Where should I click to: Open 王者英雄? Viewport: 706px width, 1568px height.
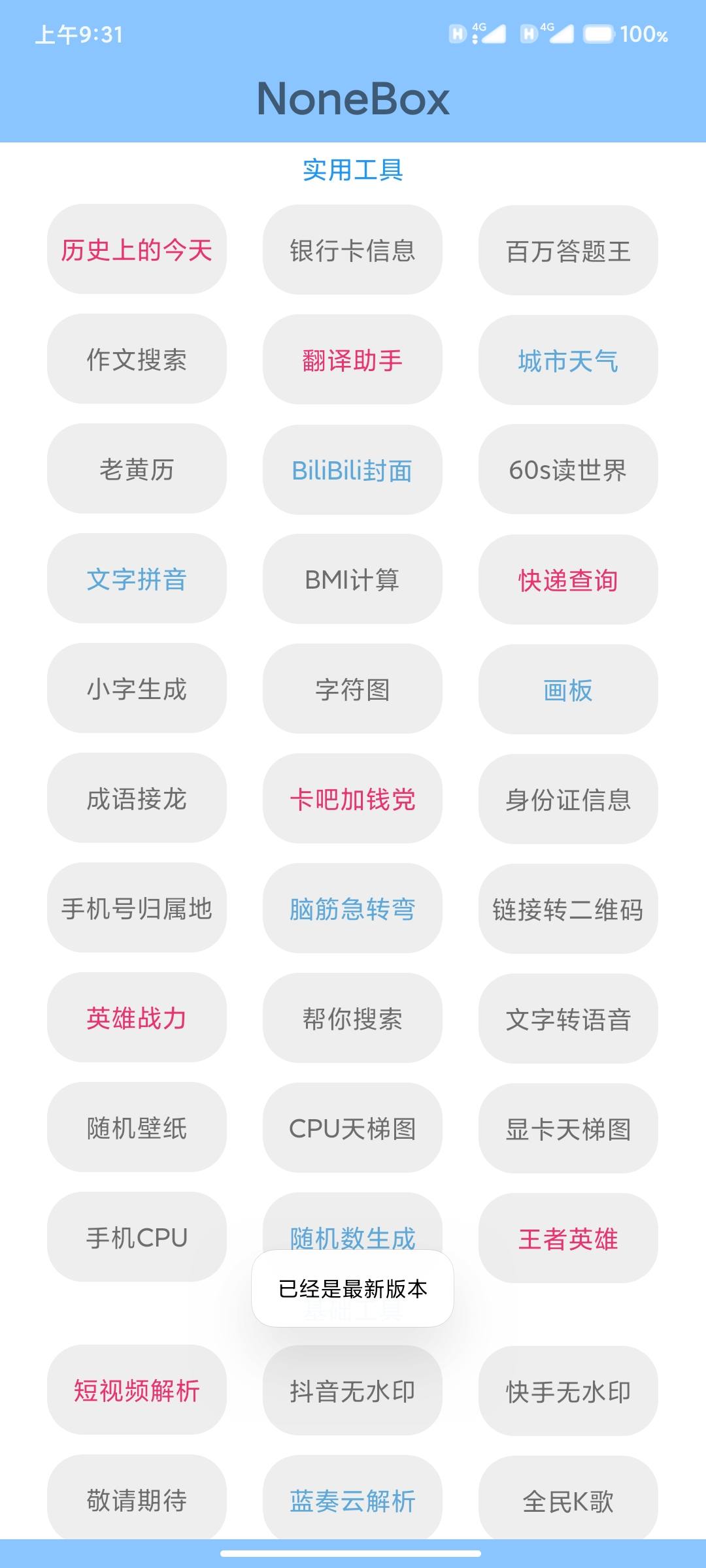coord(568,1239)
